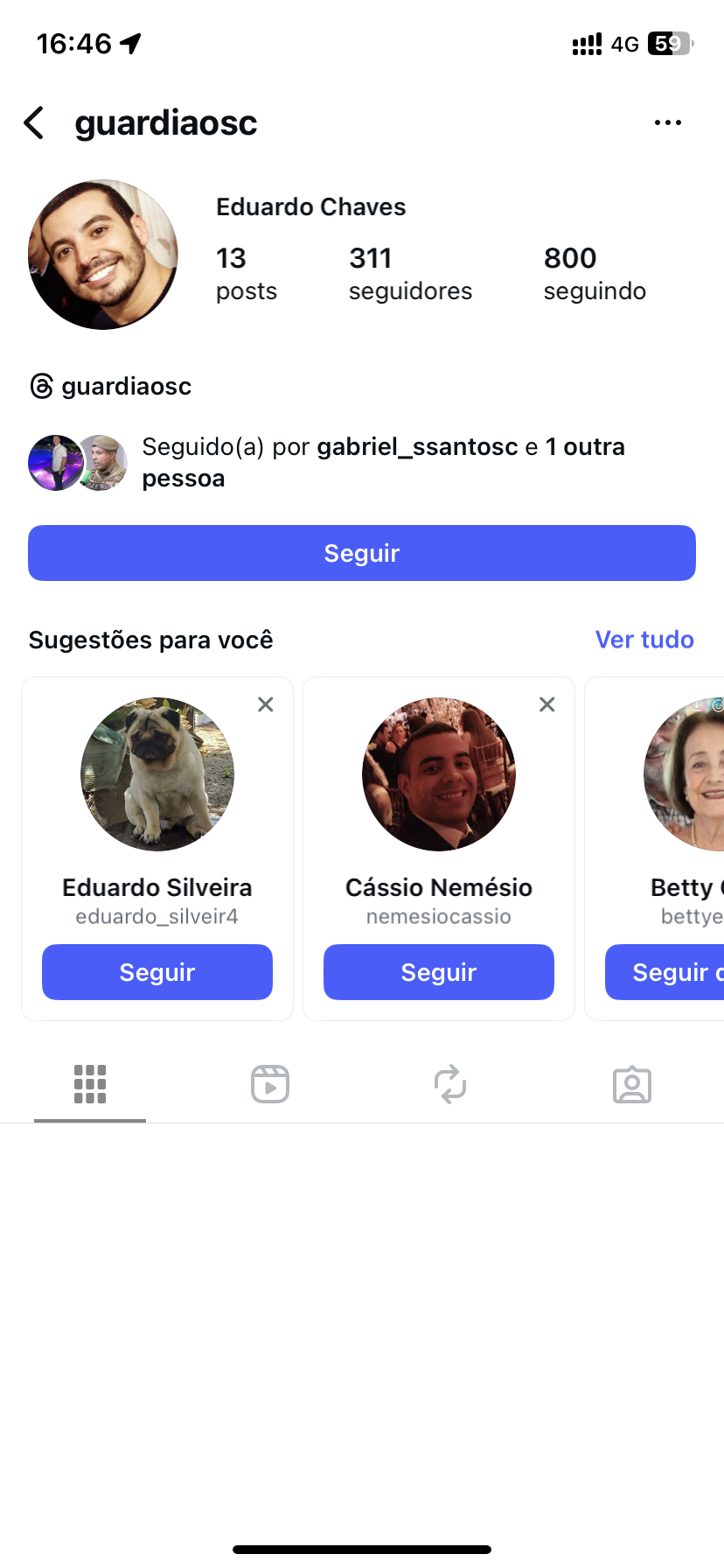
Task: Open Ver tudo suggestions
Action: 644,640
